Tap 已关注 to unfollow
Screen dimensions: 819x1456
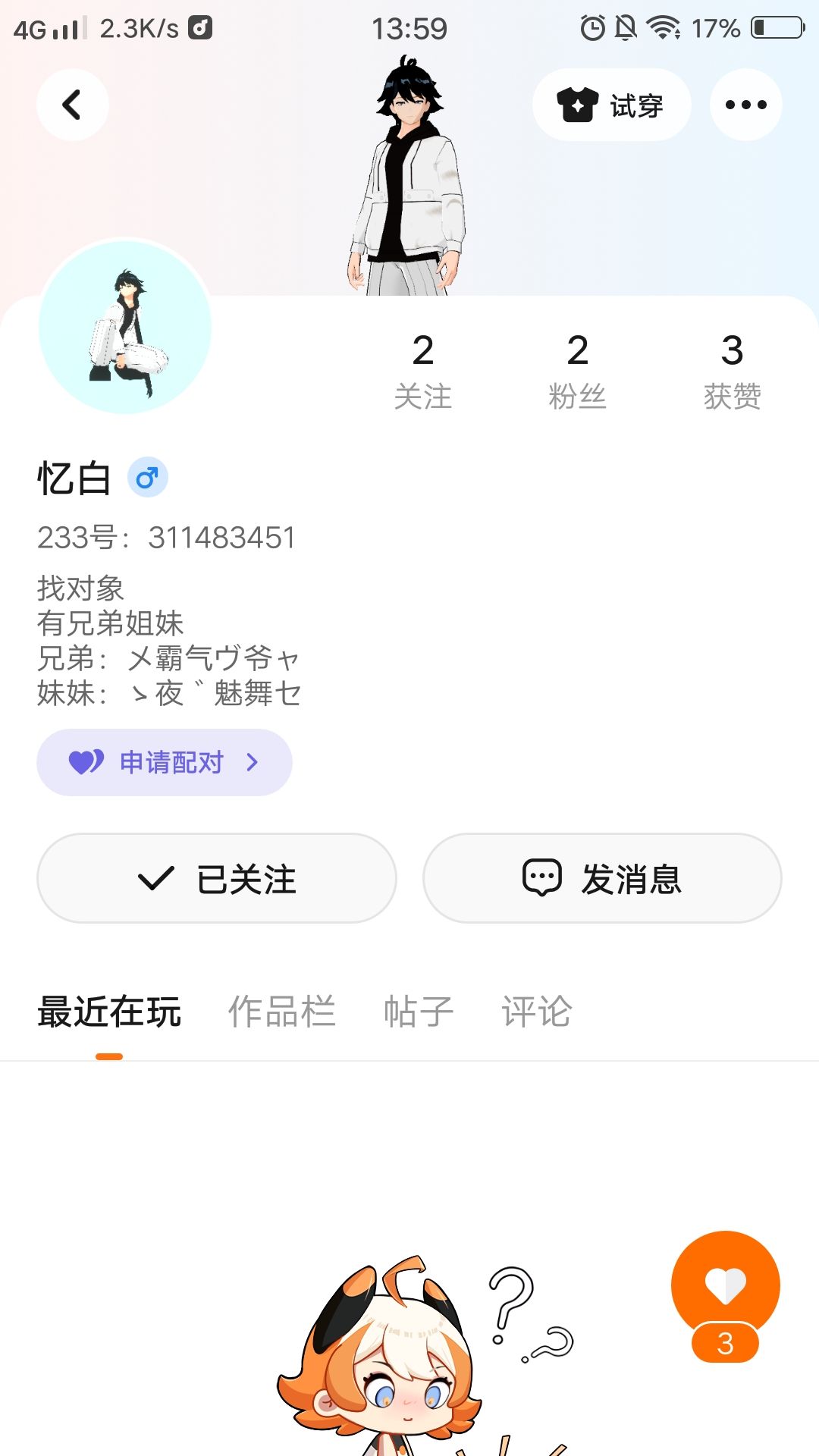pyautogui.click(x=217, y=878)
